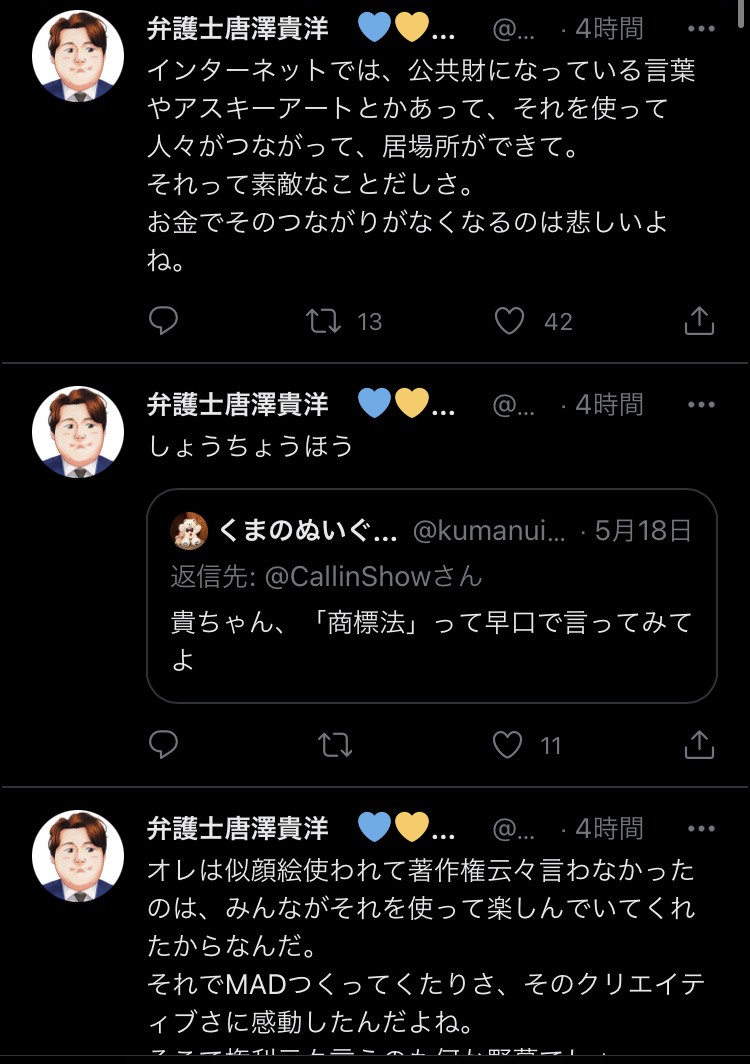Reply to the インターネットでは tweet
Screen dimensions: 750x1064
coord(163,321)
